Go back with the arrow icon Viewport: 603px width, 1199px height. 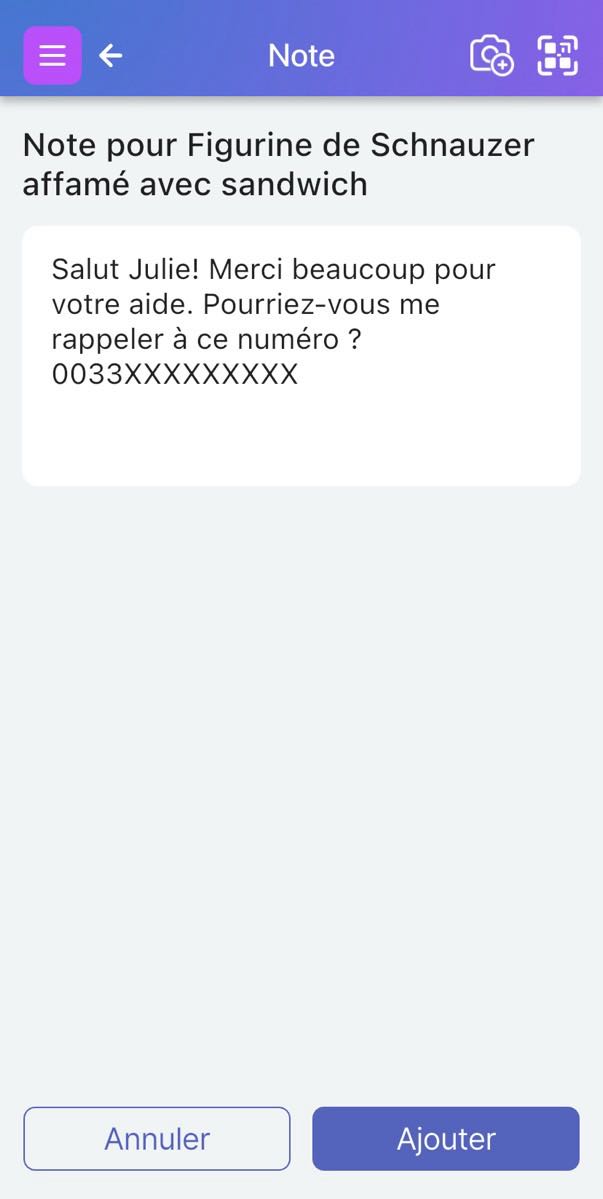click(110, 56)
